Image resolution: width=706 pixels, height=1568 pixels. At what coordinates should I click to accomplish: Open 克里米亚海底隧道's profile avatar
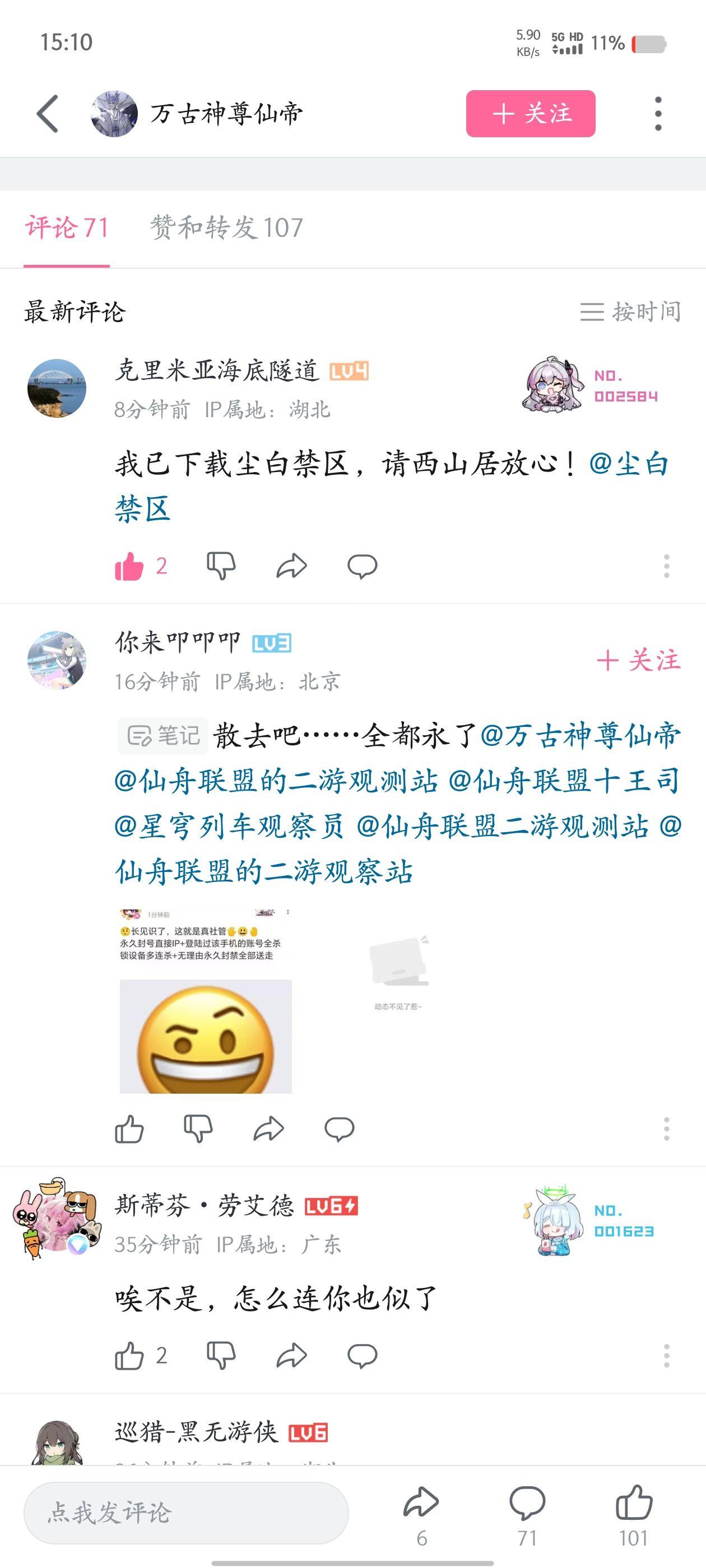pos(57,388)
